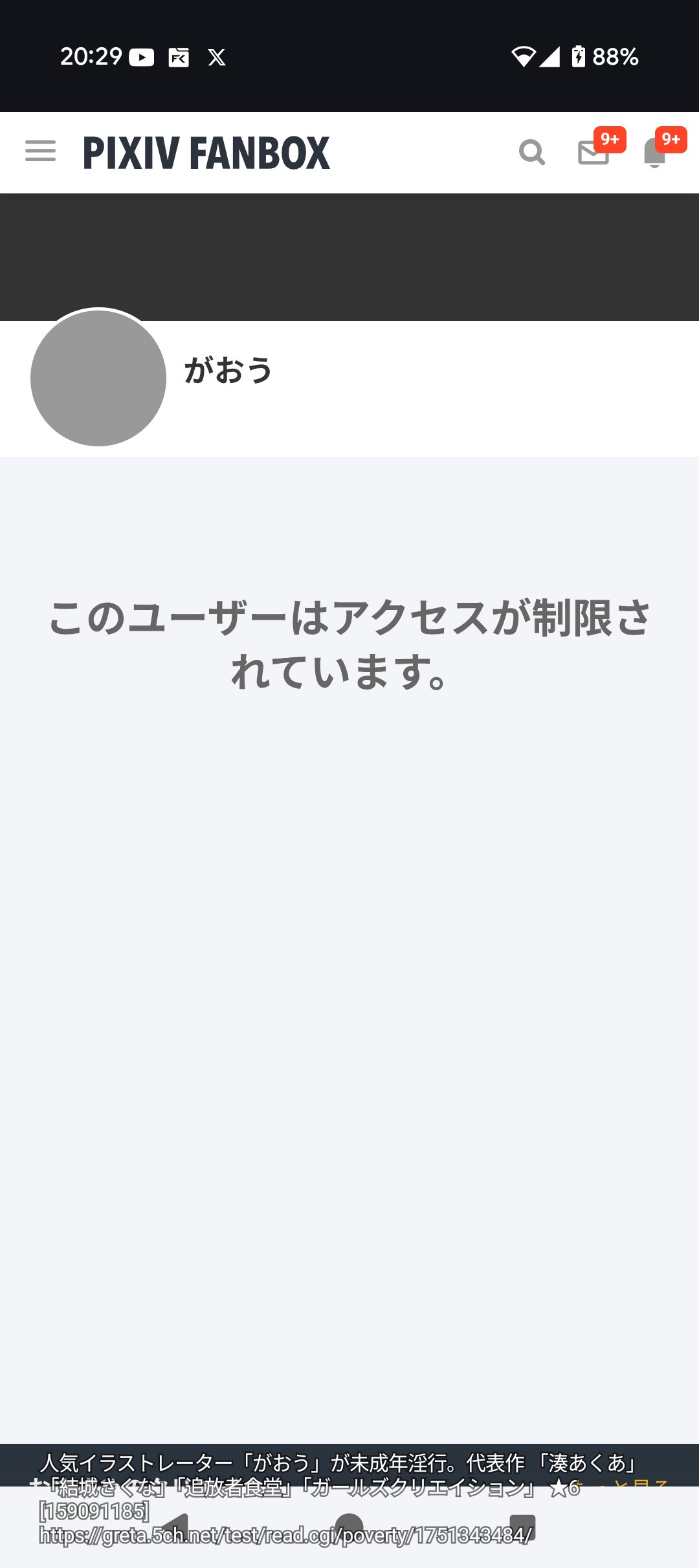Go to the PIXIV FANBOX home logo
This screenshot has height=1568, width=699.
pos(206,153)
